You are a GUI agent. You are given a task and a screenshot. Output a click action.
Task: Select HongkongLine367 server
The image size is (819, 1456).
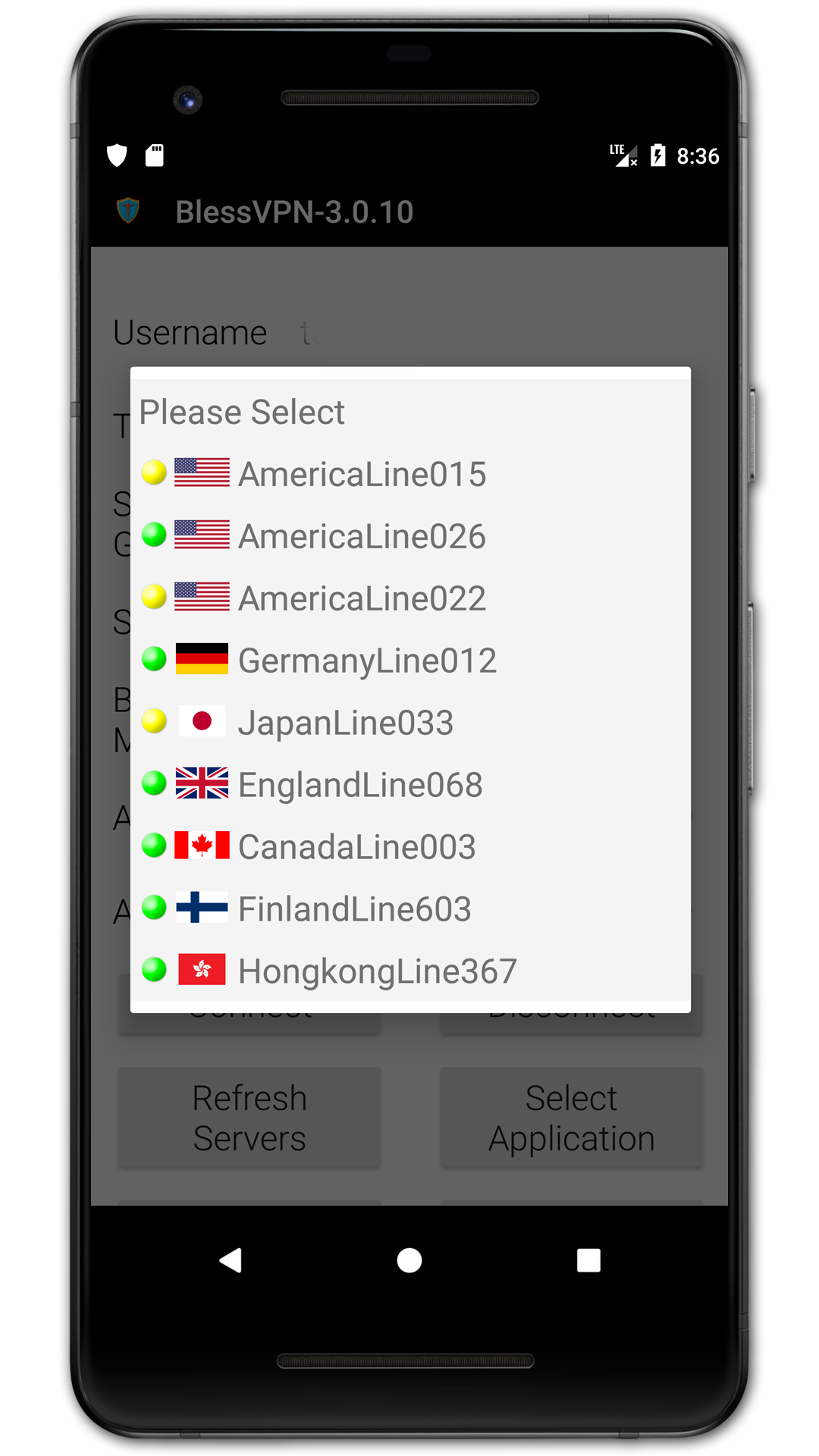tap(410, 971)
